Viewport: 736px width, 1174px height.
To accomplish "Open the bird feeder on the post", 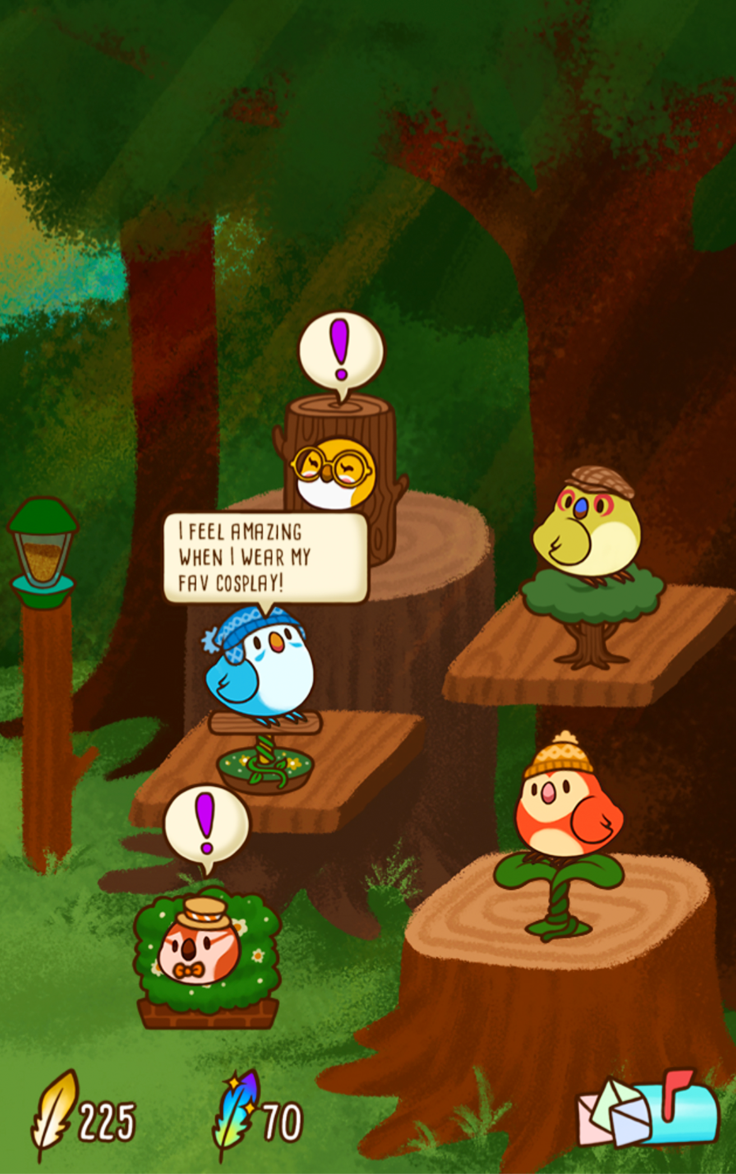I will [x=44, y=550].
